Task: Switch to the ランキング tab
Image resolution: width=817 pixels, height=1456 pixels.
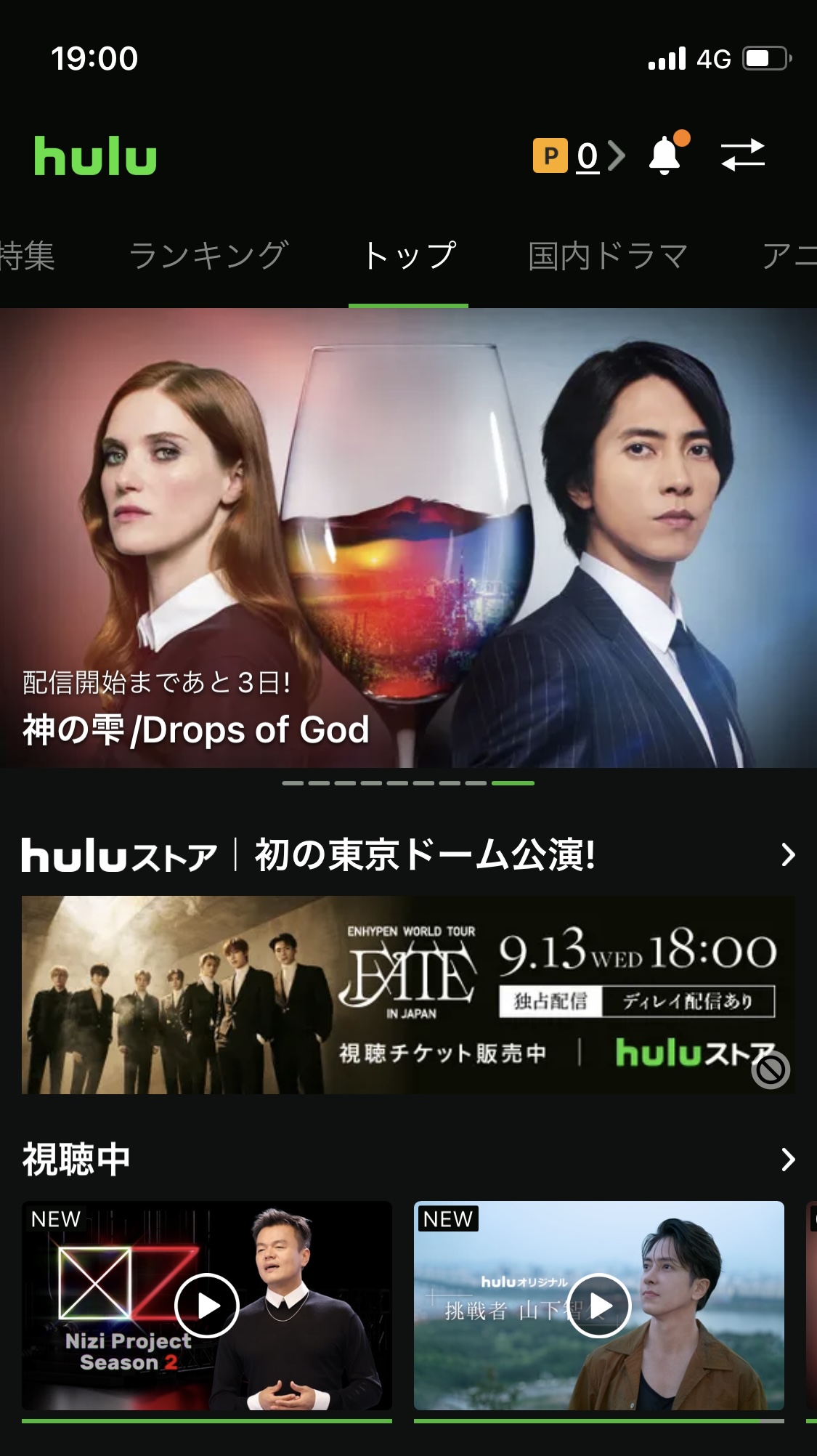Action: point(208,256)
